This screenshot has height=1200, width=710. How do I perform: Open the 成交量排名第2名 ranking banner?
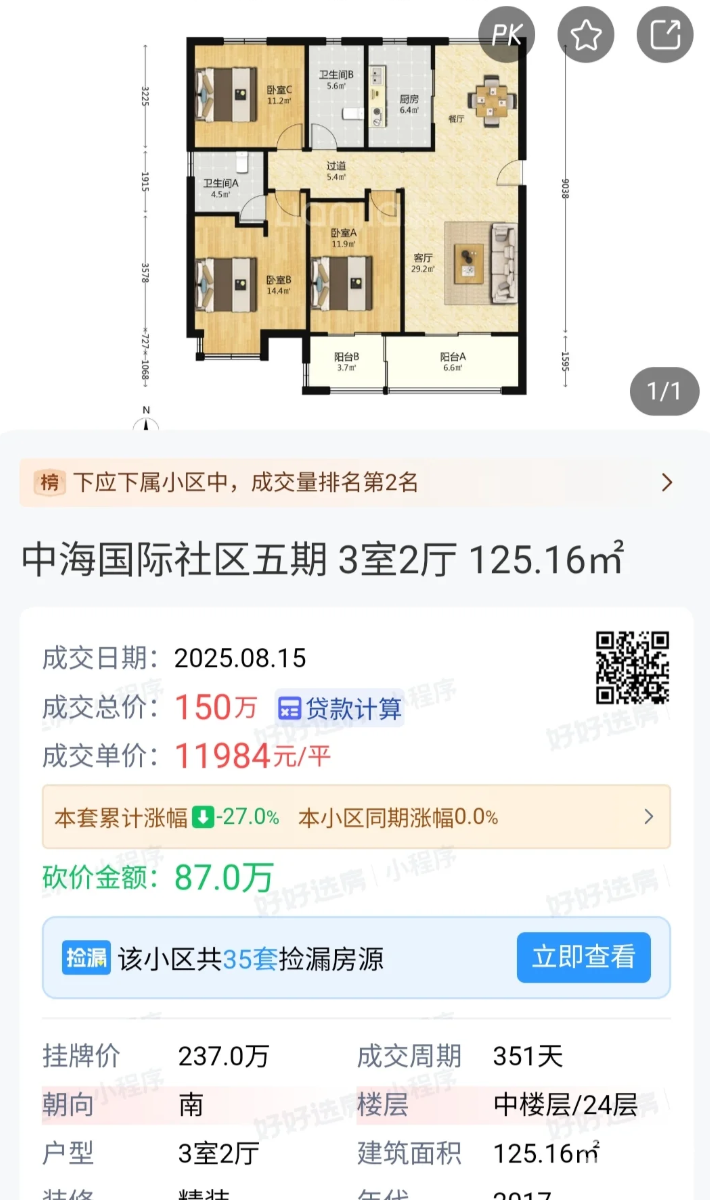(x=355, y=483)
